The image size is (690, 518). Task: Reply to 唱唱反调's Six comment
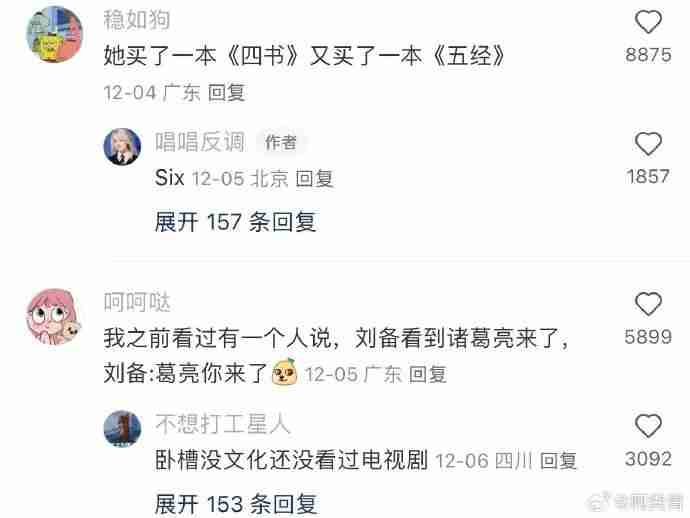(x=316, y=179)
